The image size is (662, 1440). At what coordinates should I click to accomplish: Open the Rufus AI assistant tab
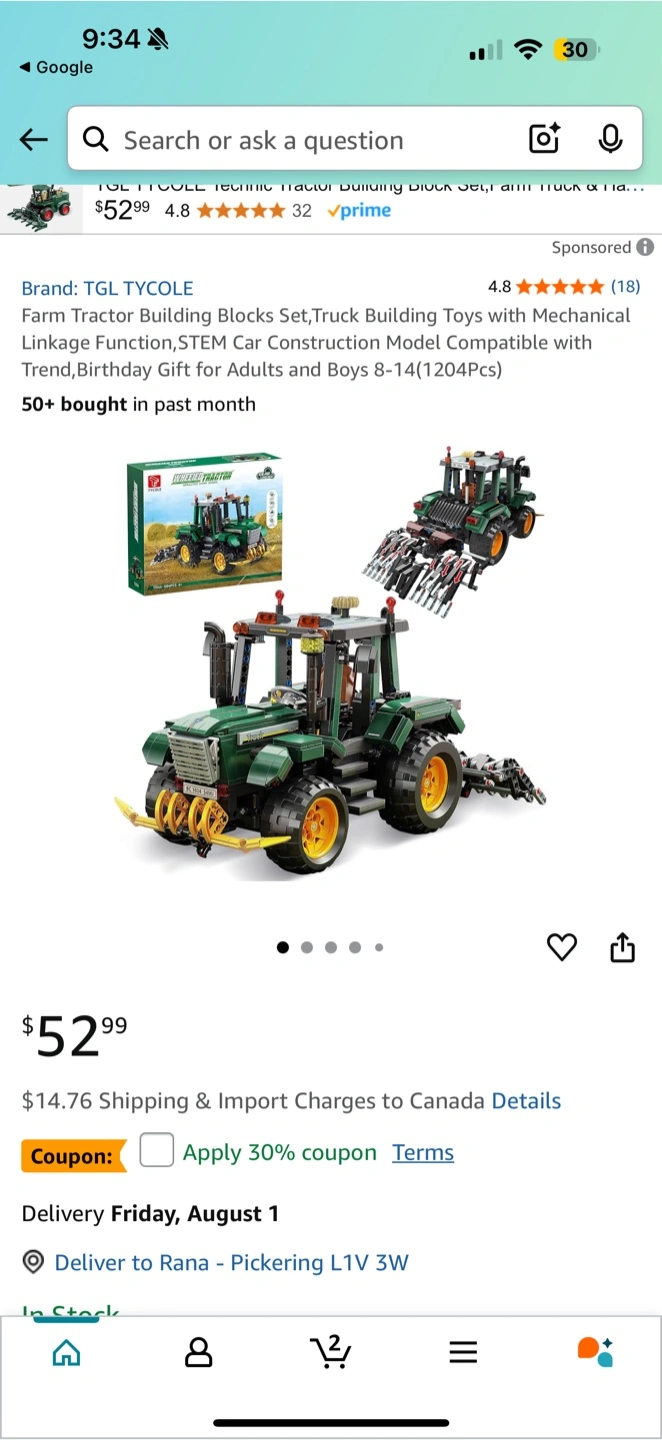(596, 1352)
